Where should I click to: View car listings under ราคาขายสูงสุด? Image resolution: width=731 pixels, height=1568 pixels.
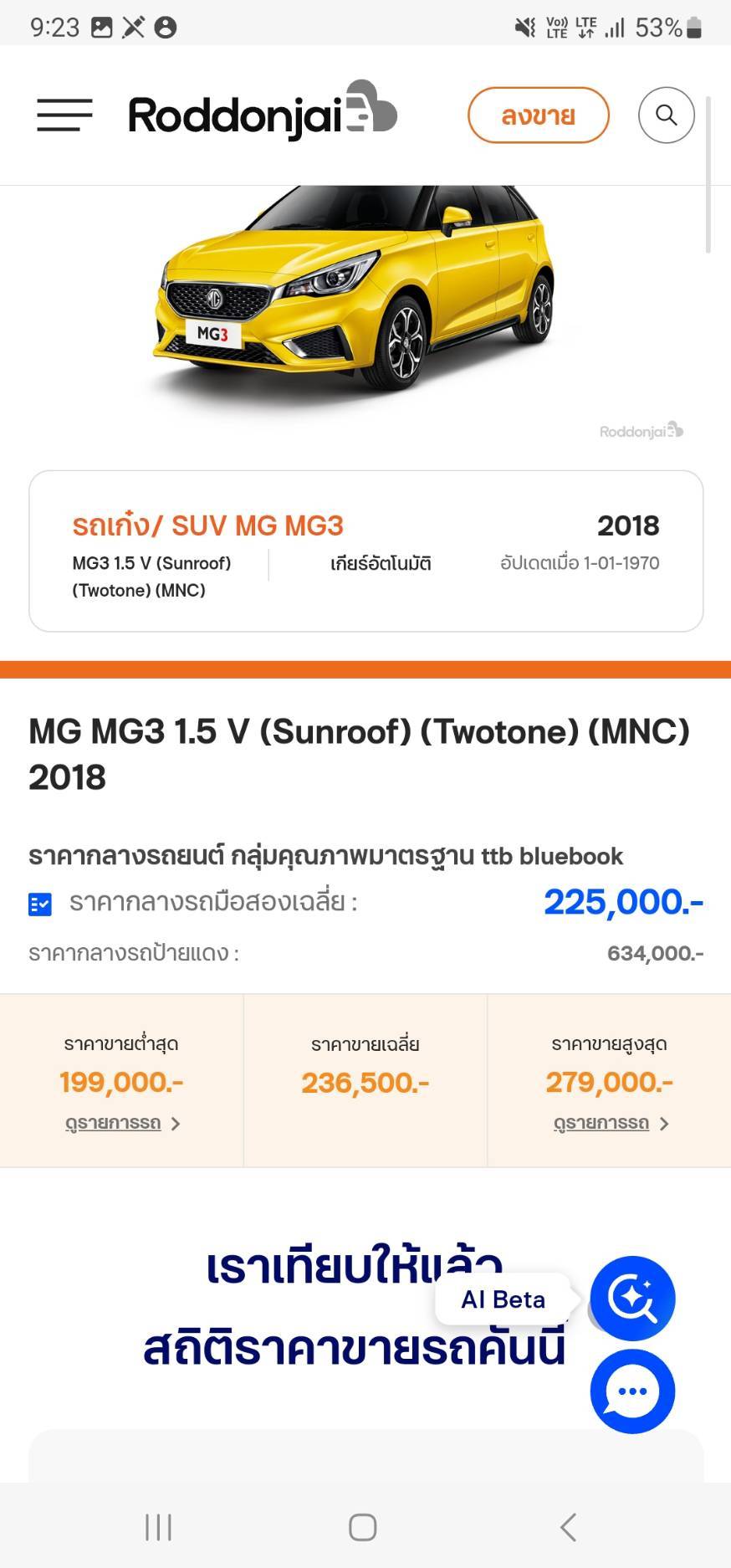pyautogui.click(x=610, y=1123)
